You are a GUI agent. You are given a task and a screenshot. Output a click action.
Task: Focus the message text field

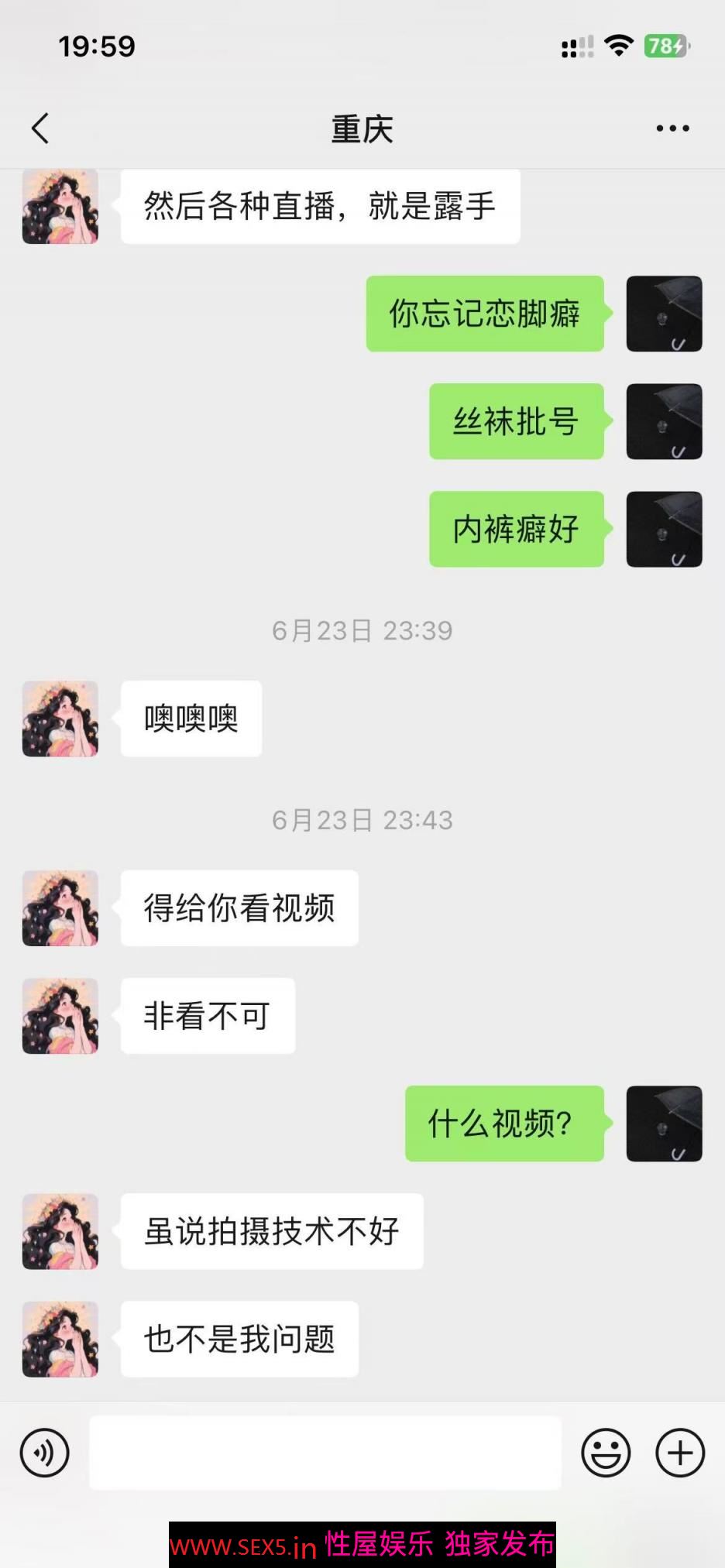[x=325, y=1453]
